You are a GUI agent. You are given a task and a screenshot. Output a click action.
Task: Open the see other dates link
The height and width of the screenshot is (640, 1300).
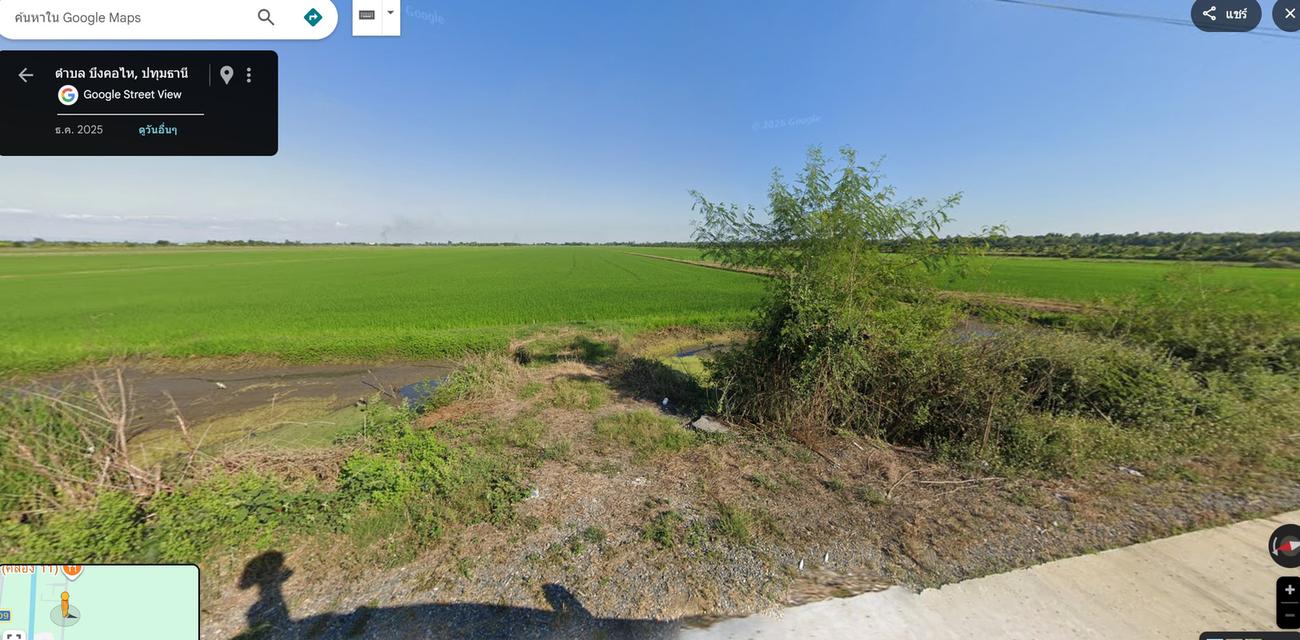point(158,130)
